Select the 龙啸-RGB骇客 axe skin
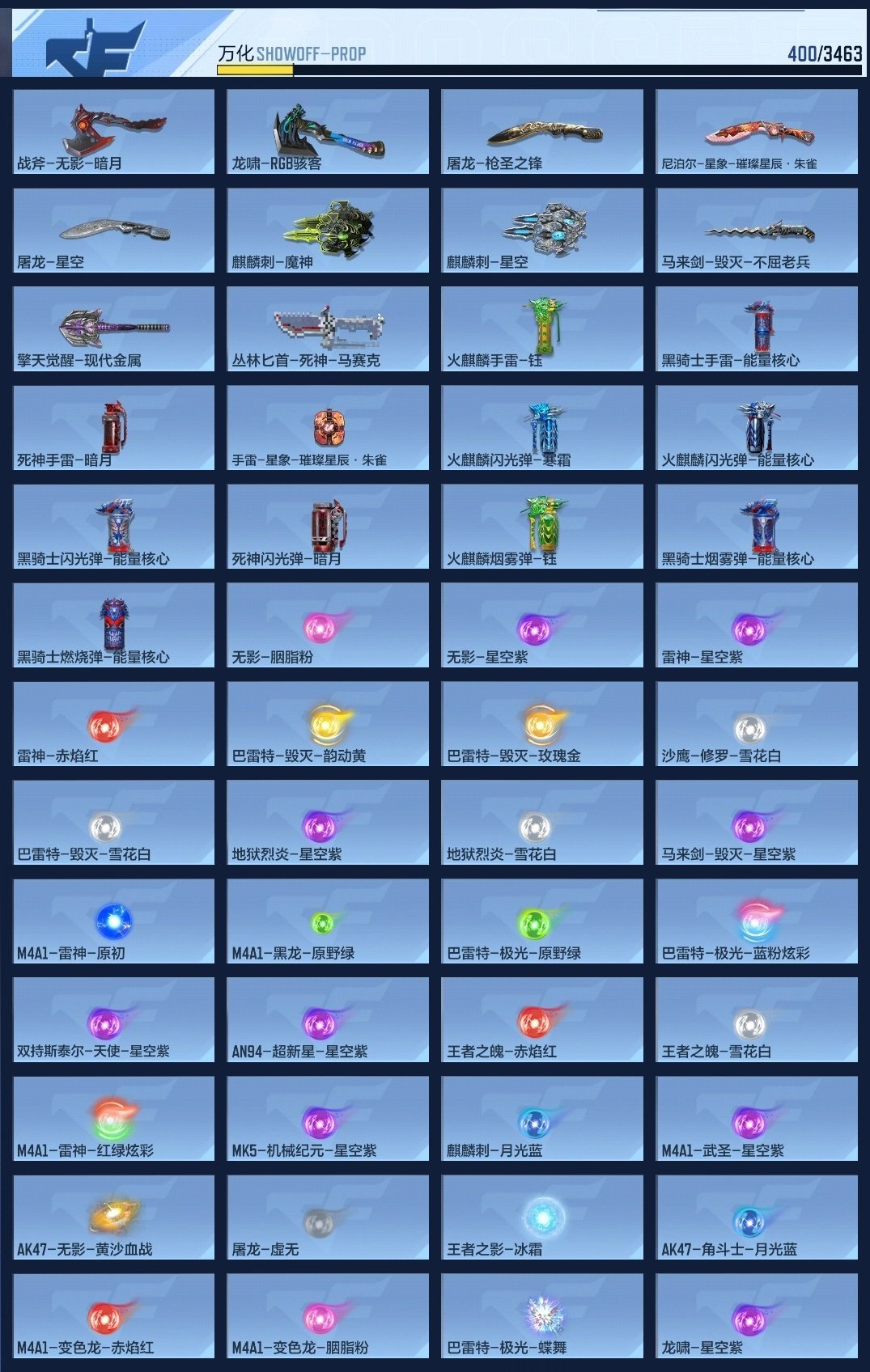The image size is (870, 1372). click(322, 133)
